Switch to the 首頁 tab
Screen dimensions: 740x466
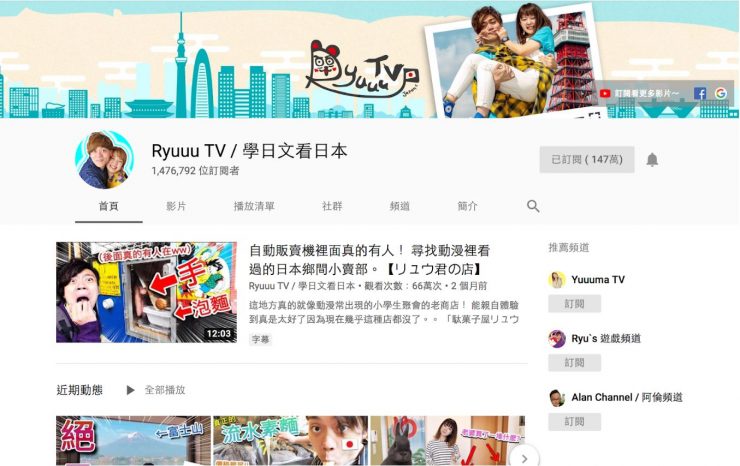[109, 206]
